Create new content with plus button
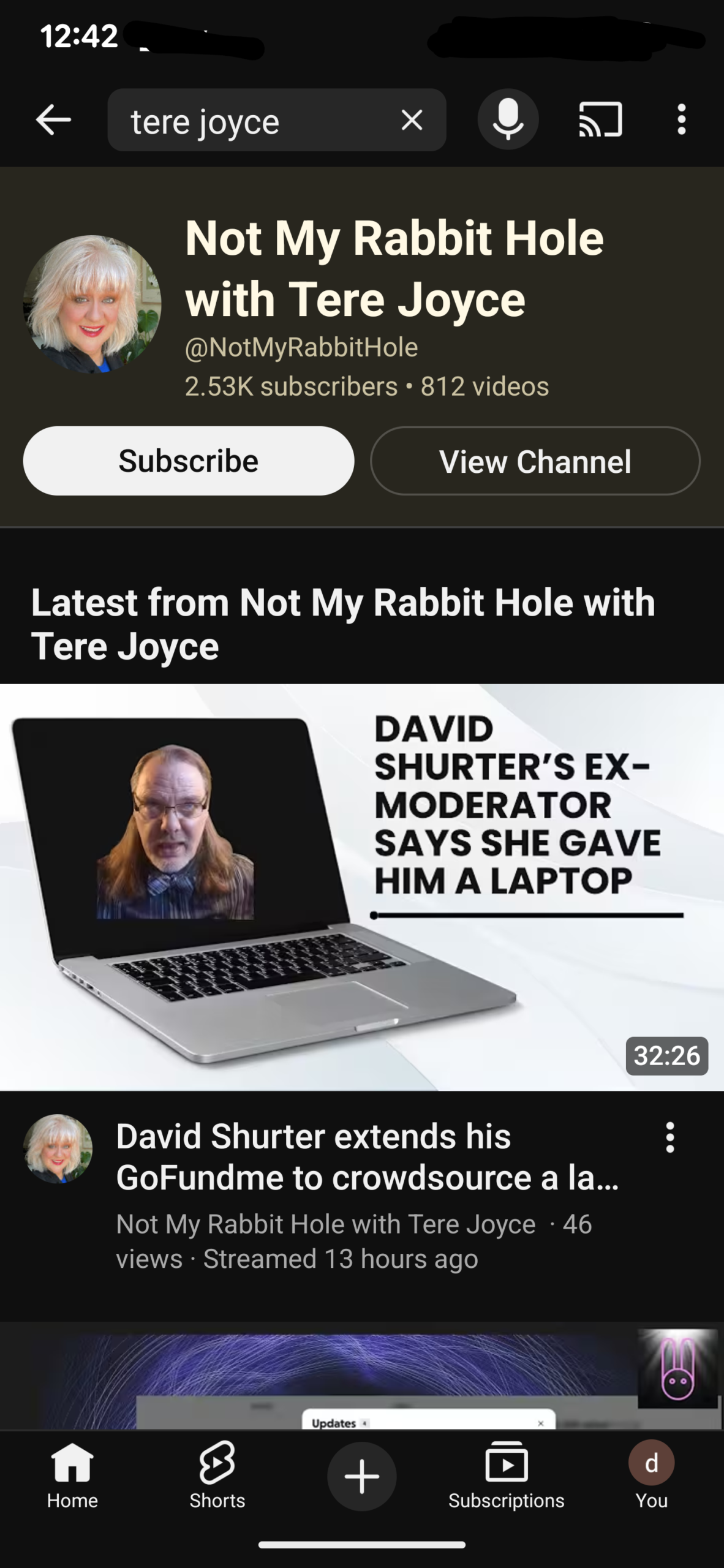This screenshot has width=724, height=1568. pos(361,1476)
